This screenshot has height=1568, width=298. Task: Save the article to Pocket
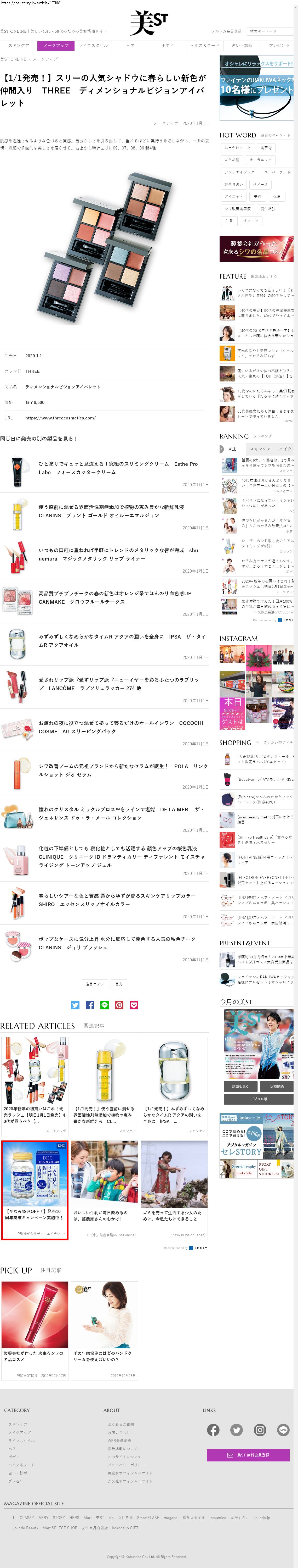click(x=134, y=1005)
